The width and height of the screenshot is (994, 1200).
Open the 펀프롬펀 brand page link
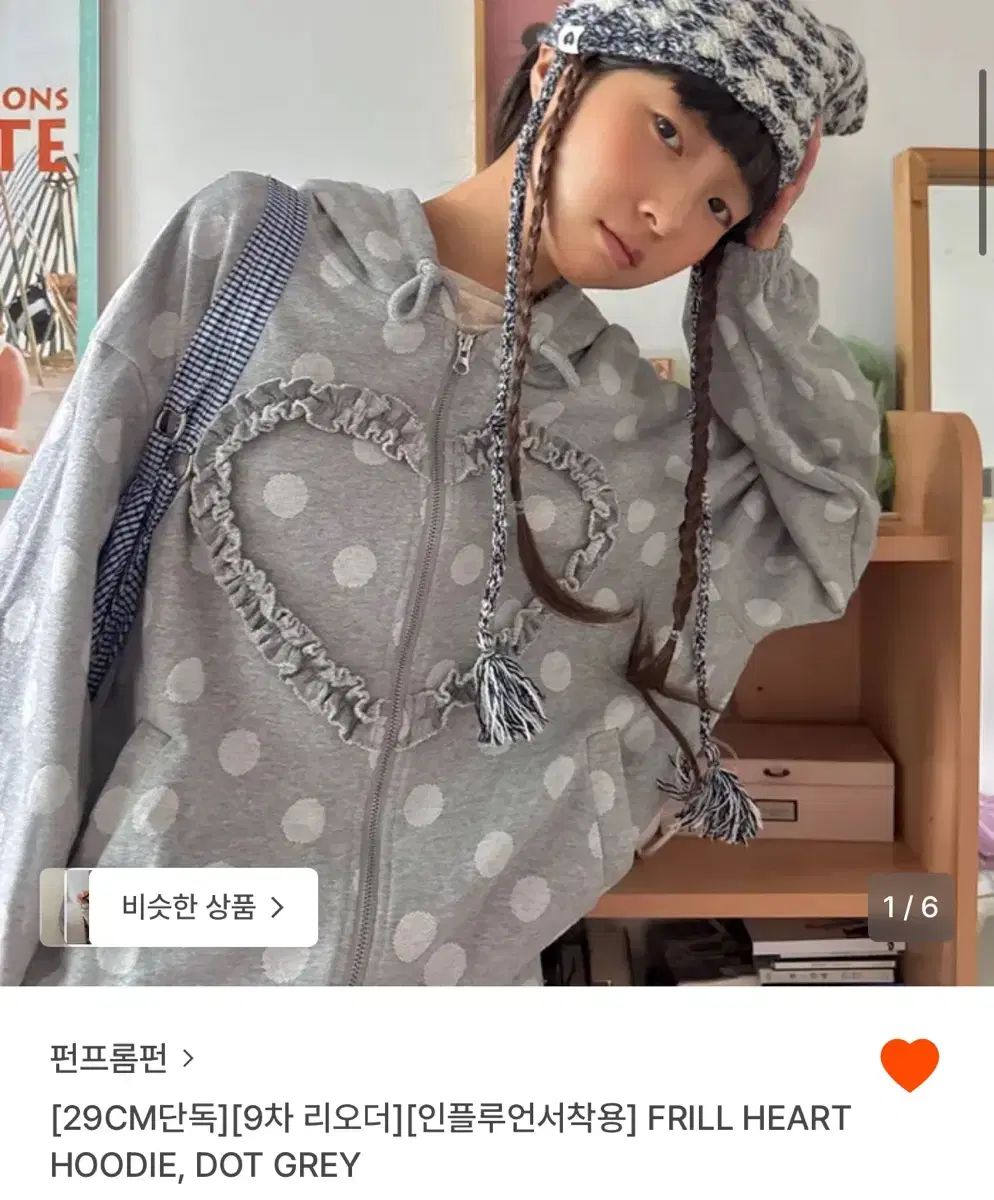pos(121,1057)
